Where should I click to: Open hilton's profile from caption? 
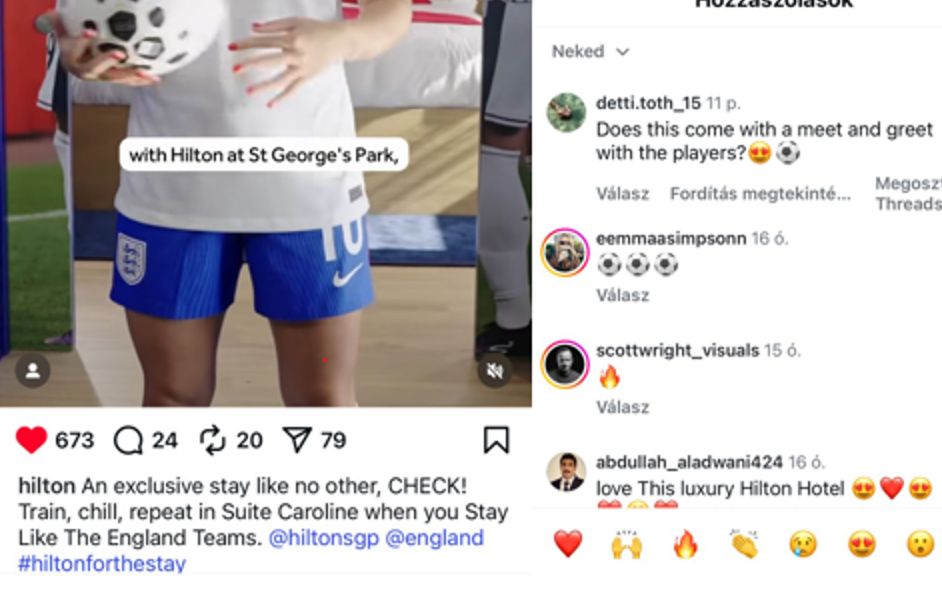click(x=46, y=486)
